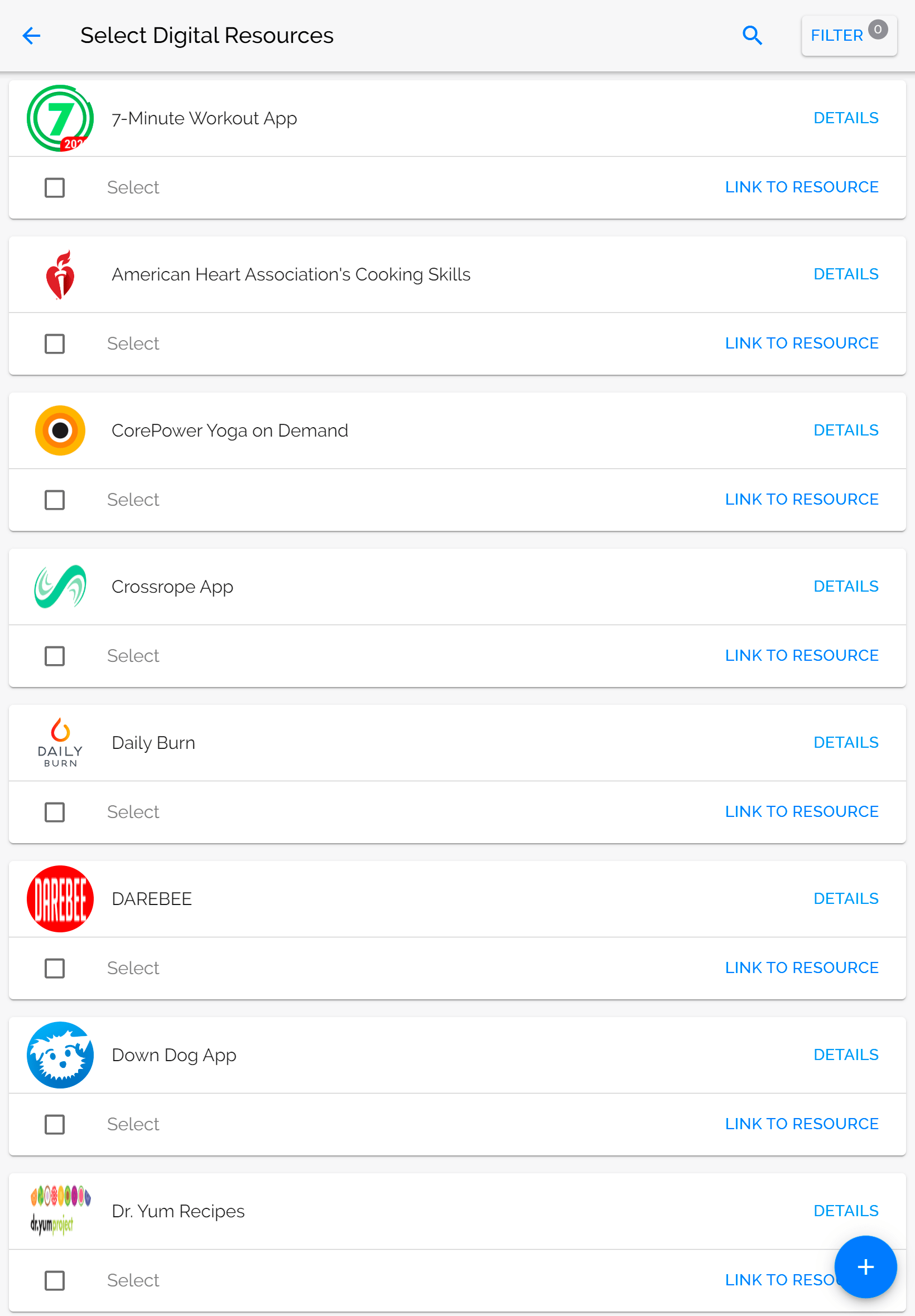Viewport: 915px width, 1316px height.
Task: Select American Heart Association's Cooking Skills checkbox
Action: (x=55, y=343)
